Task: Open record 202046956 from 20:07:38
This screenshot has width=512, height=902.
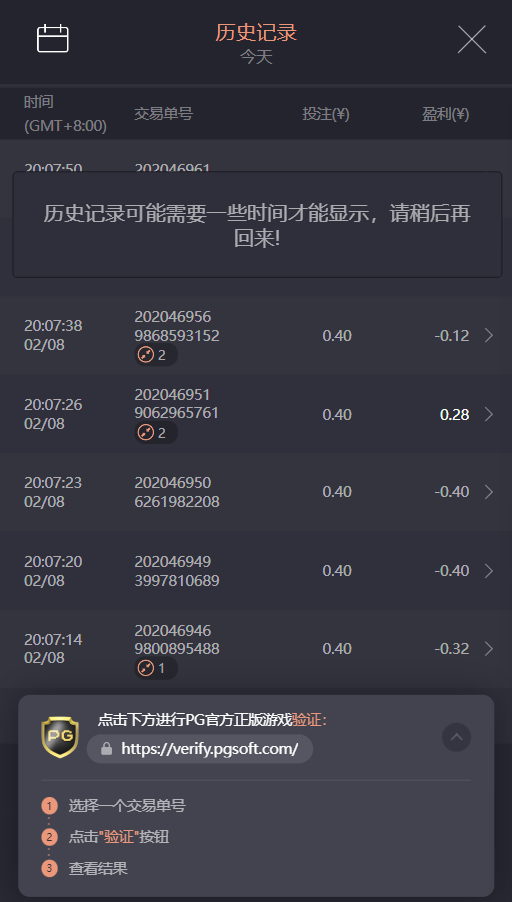Action: point(256,335)
